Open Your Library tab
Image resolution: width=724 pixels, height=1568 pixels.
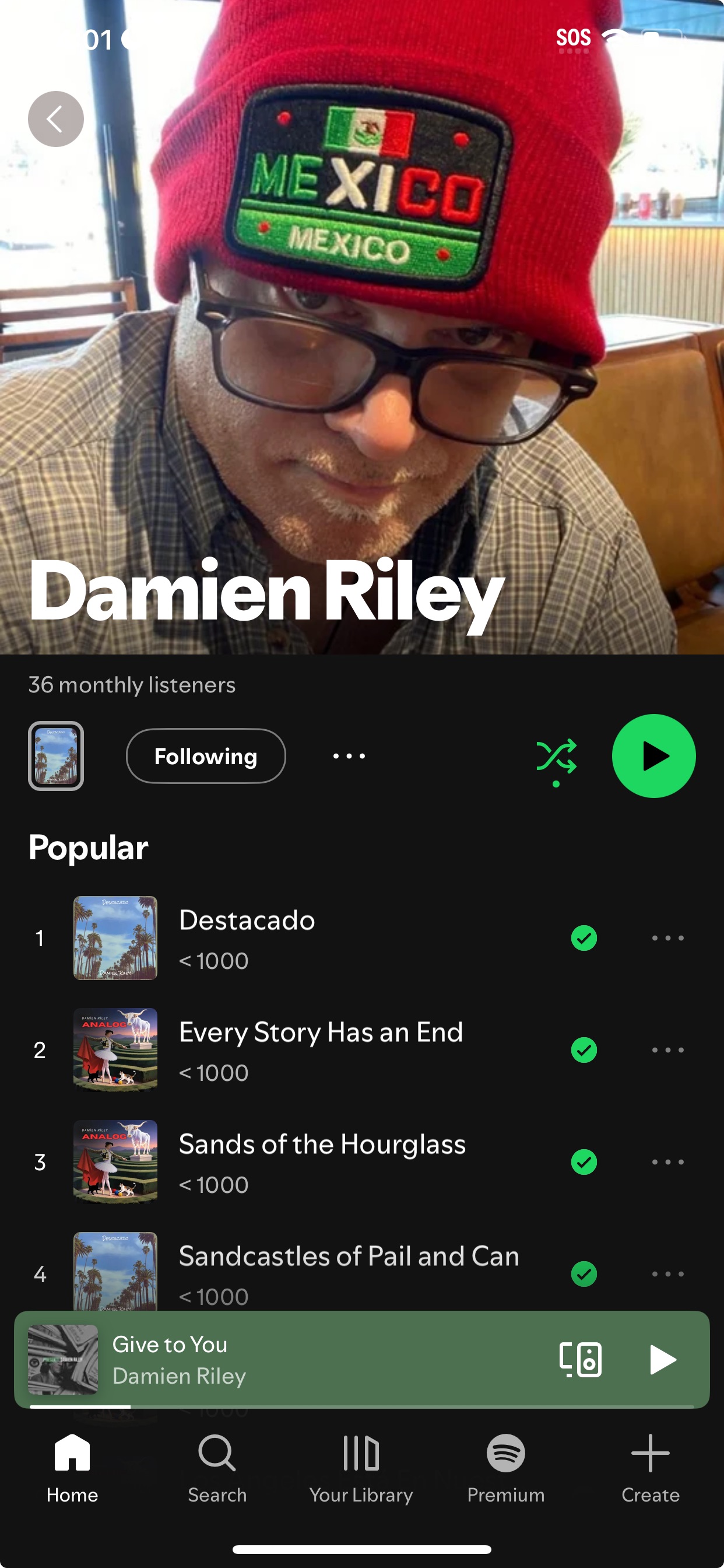click(361, 1468)
